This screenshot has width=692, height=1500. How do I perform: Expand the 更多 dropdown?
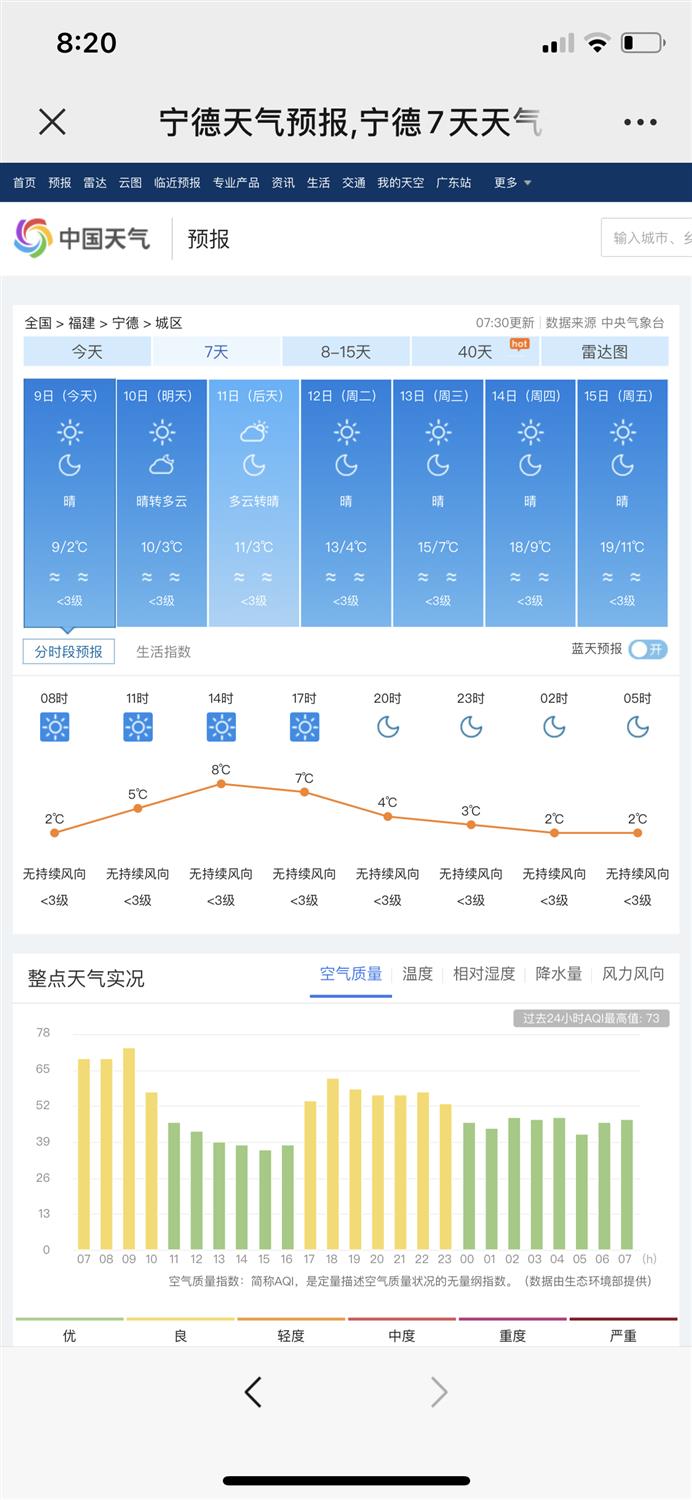512,183
